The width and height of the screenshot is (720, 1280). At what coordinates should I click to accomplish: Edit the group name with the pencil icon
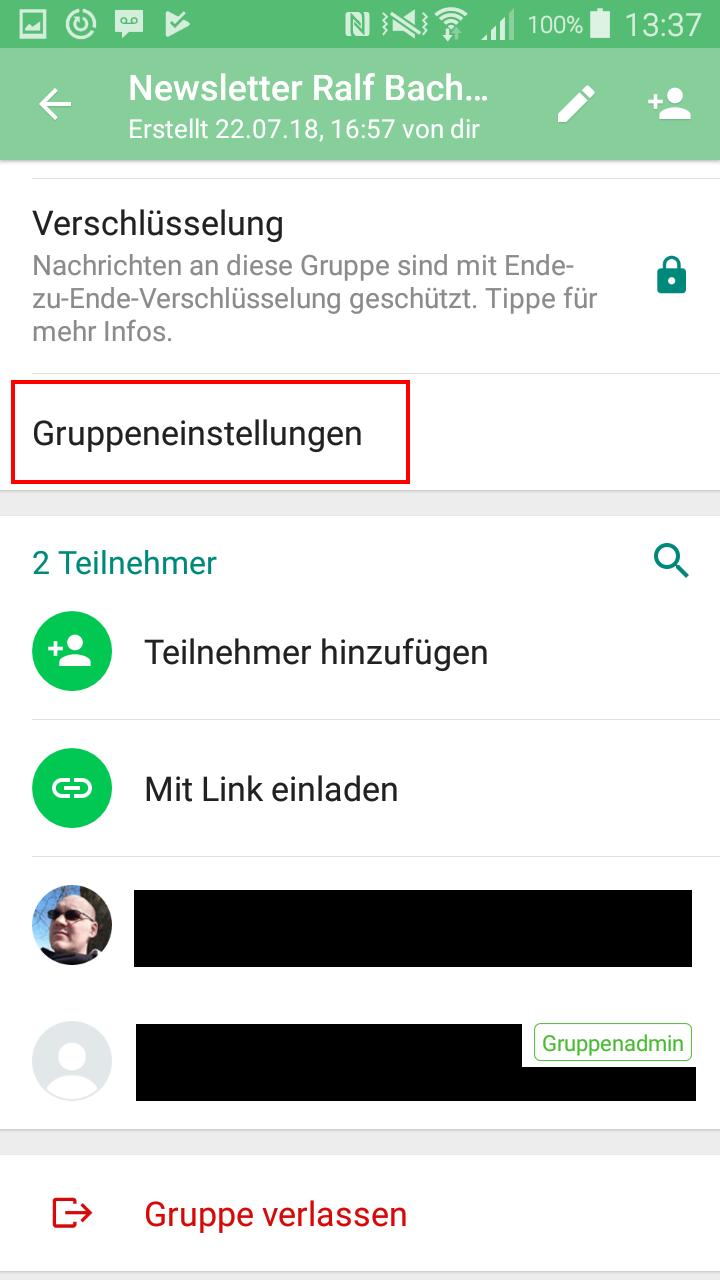click(576, 104)
